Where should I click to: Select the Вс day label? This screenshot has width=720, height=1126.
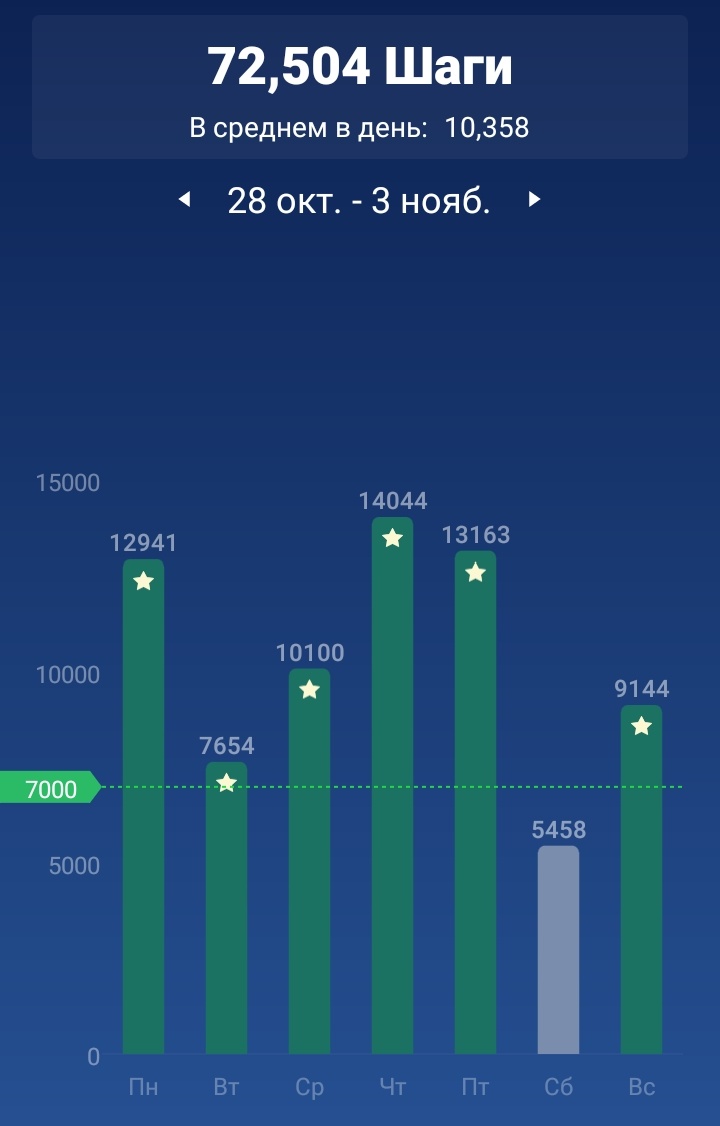tap(641, 1084)
